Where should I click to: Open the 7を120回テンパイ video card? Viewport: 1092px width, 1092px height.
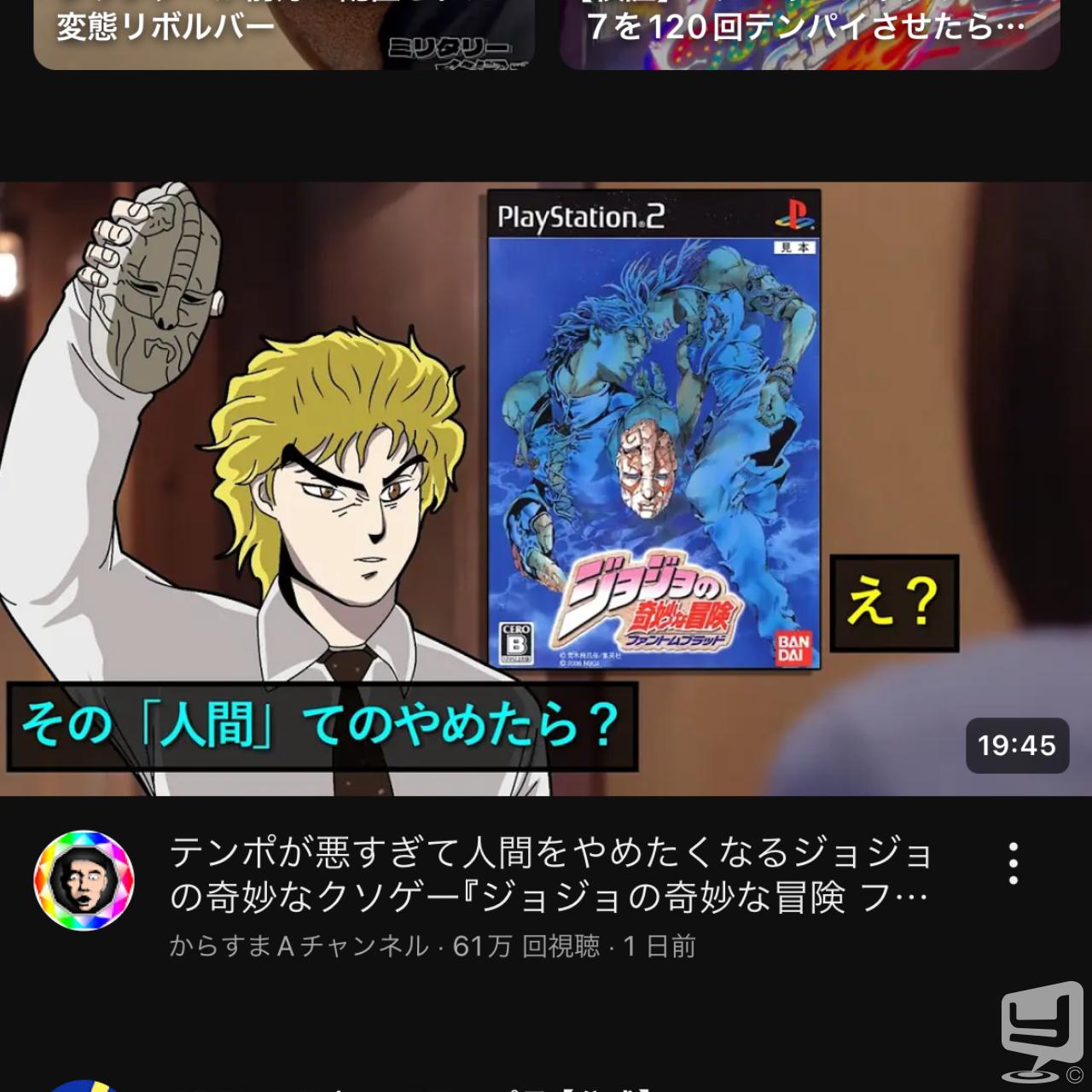click(809, 32)
